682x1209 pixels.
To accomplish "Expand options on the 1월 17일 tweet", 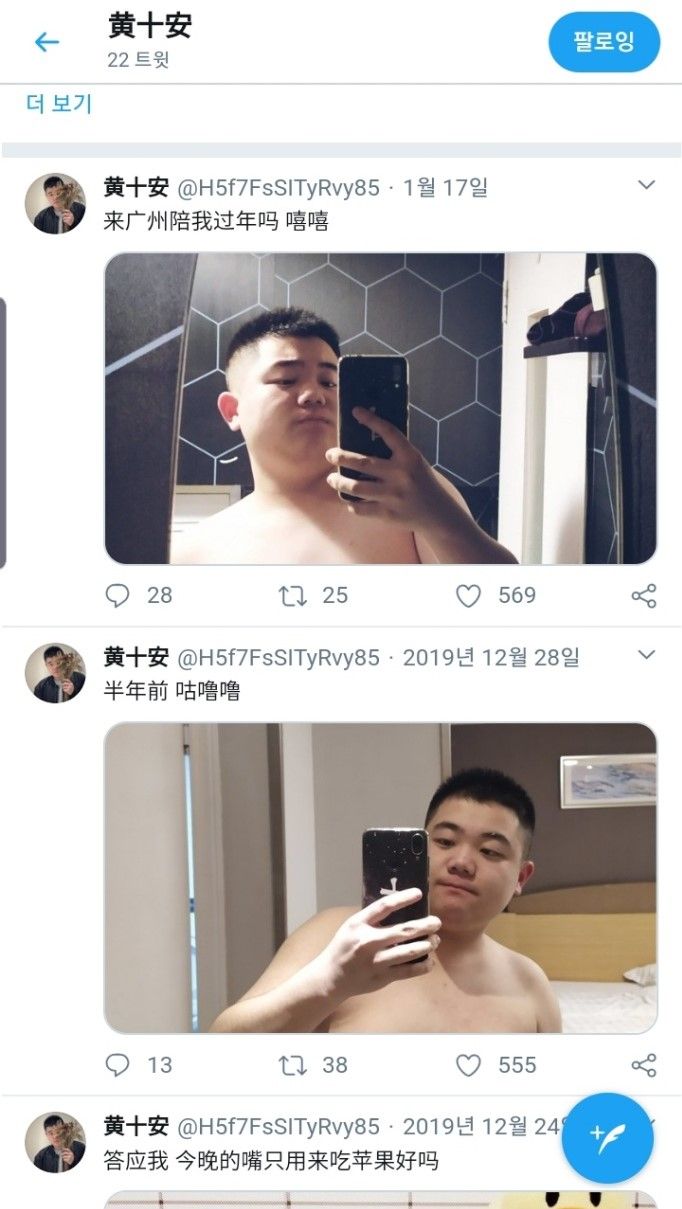I will tap(646, 185).
